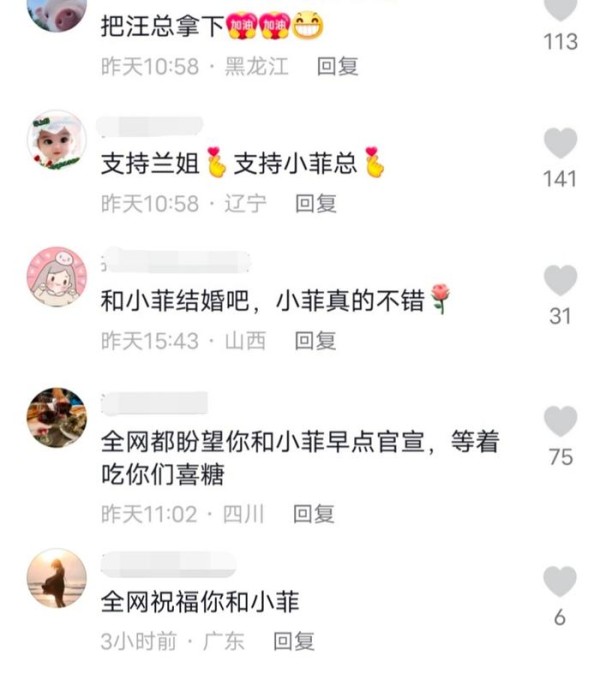Reply to the 山西 comment '和小菲结婚吧'

(x=314, y=341)
